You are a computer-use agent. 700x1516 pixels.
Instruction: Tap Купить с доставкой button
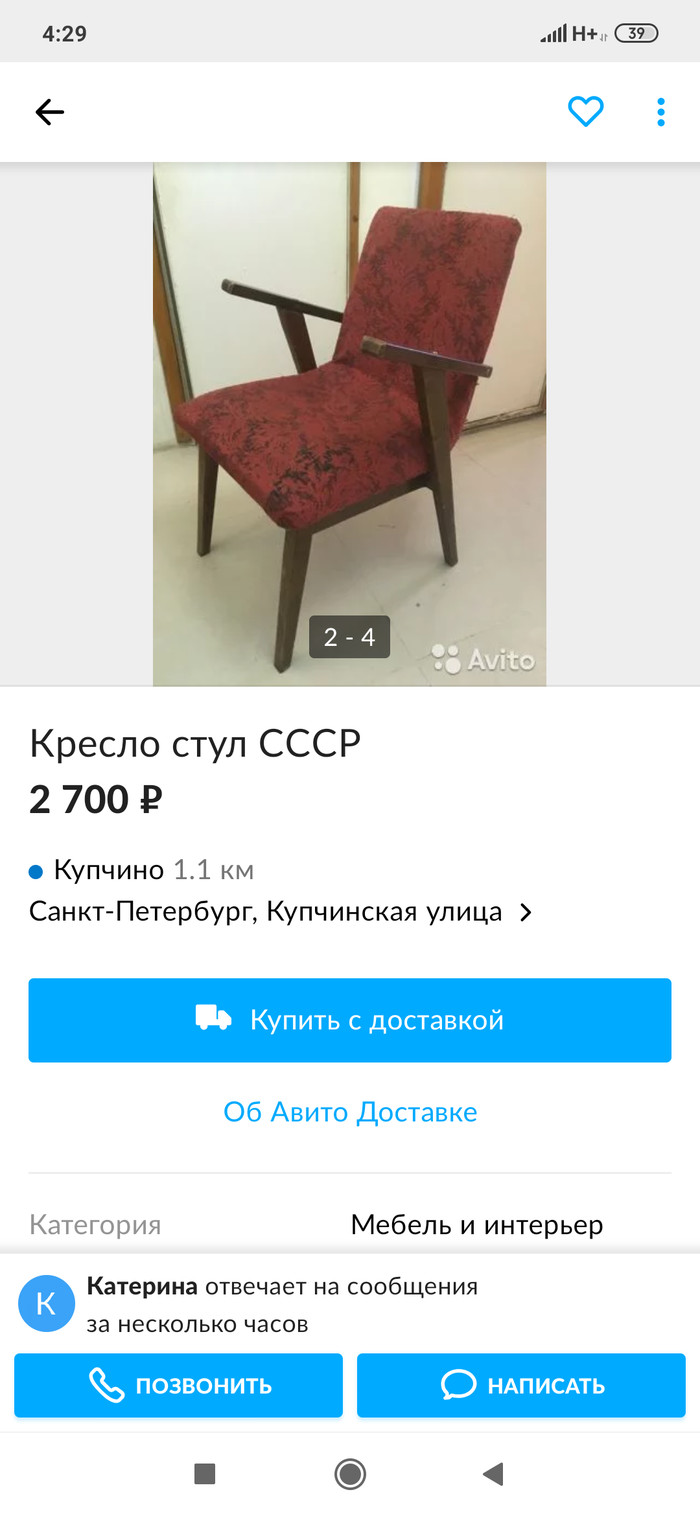coord(349,1020)
